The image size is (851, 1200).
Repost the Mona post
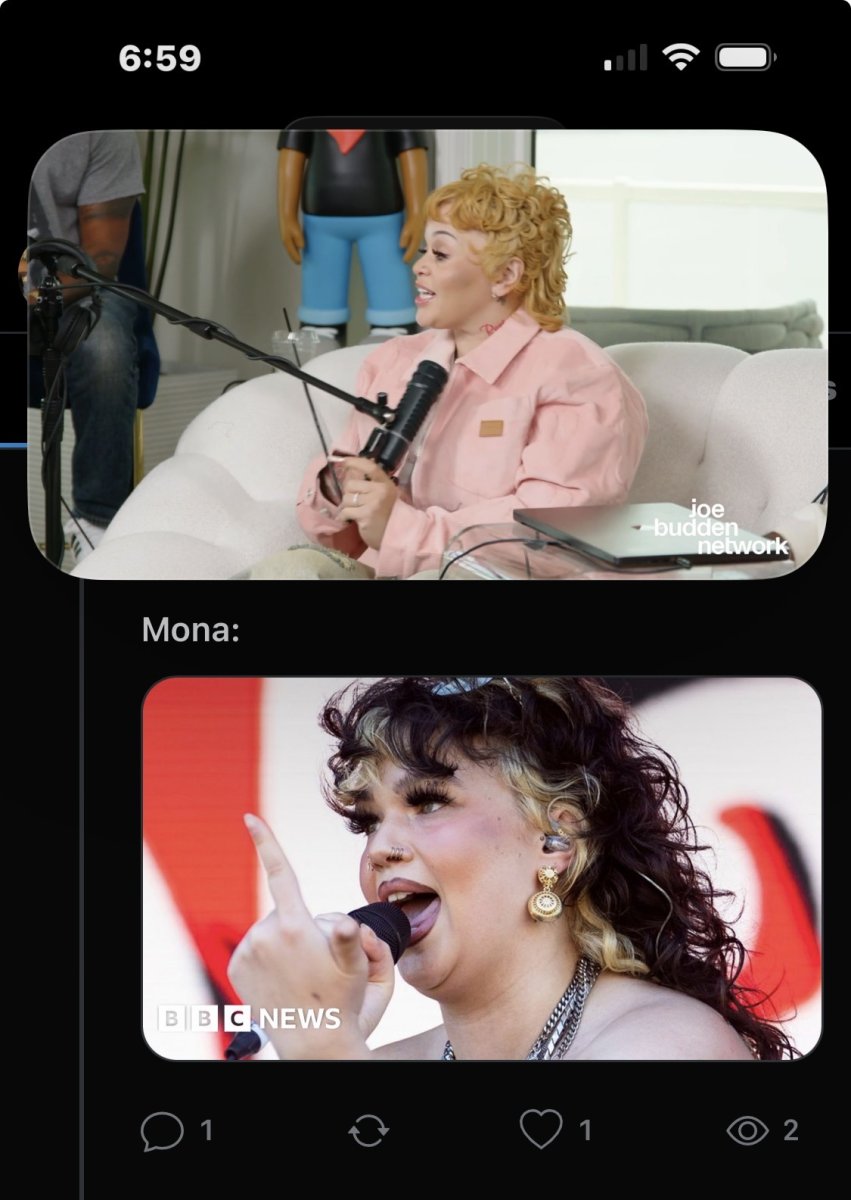point(367,1132)
